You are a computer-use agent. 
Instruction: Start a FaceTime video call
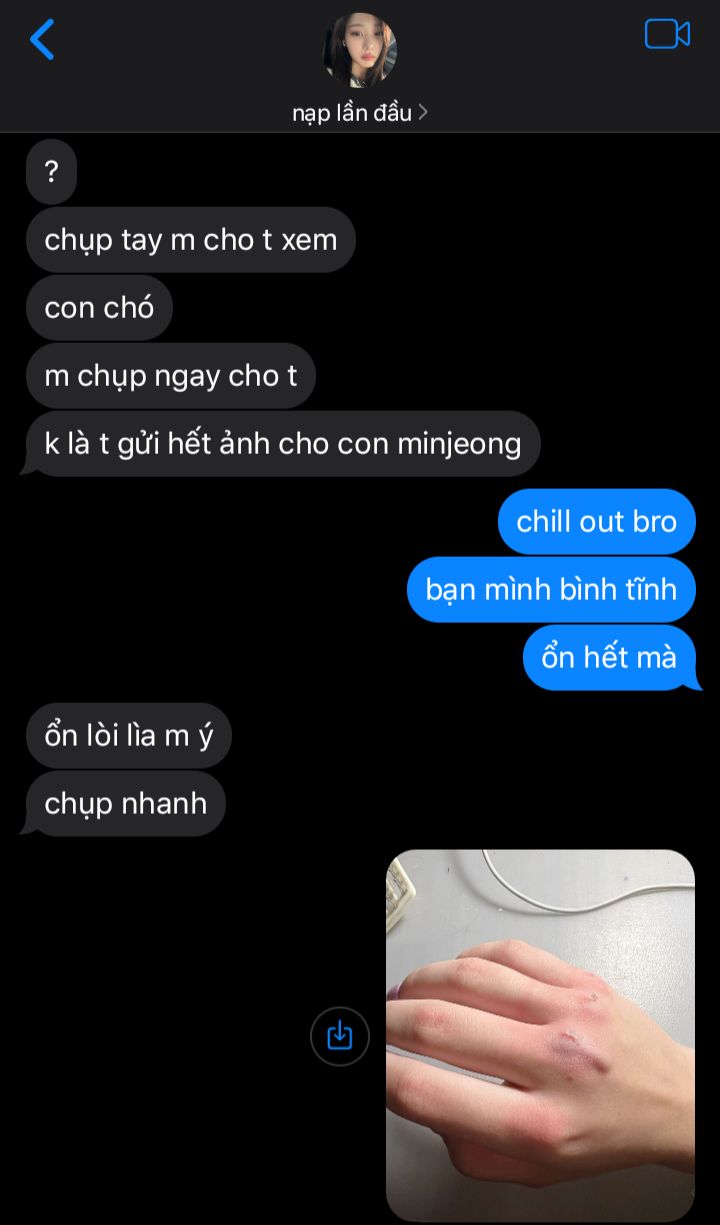[667, 34]
